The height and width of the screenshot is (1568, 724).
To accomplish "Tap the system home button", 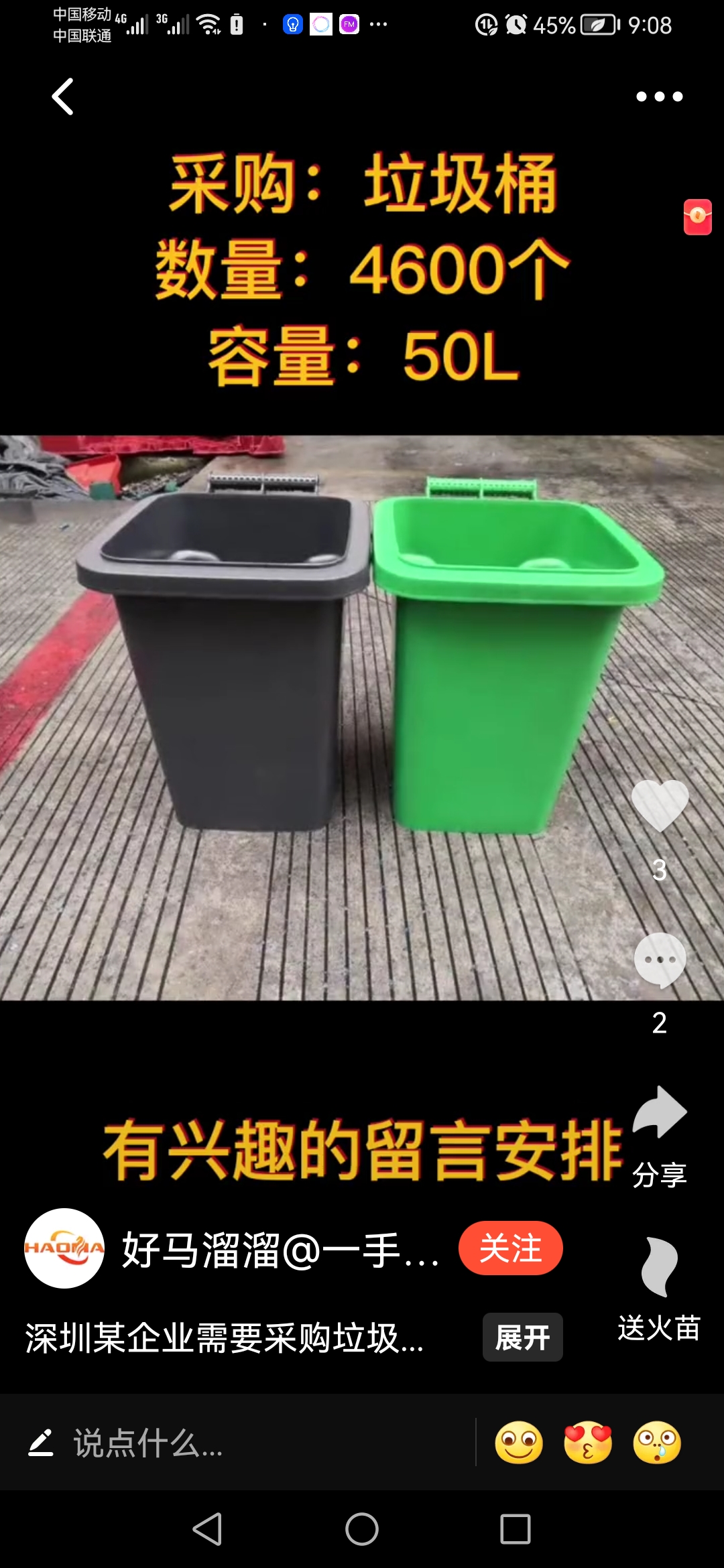I will 362,1529.
